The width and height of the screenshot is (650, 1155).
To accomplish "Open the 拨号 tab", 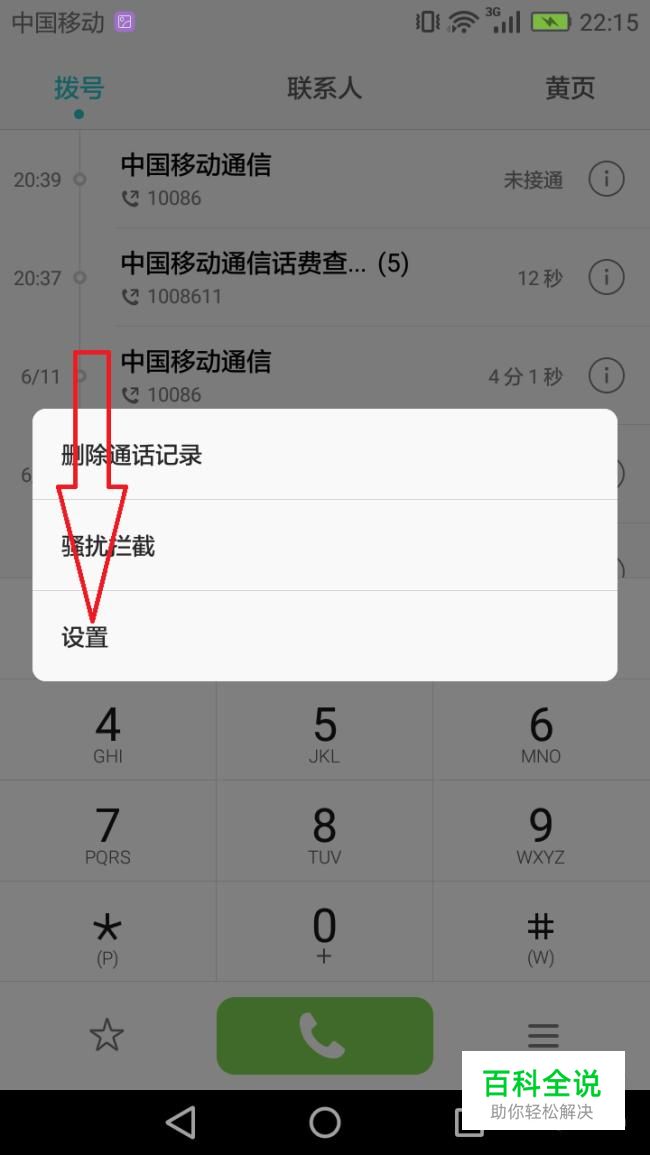I will (x=79, y=88).
